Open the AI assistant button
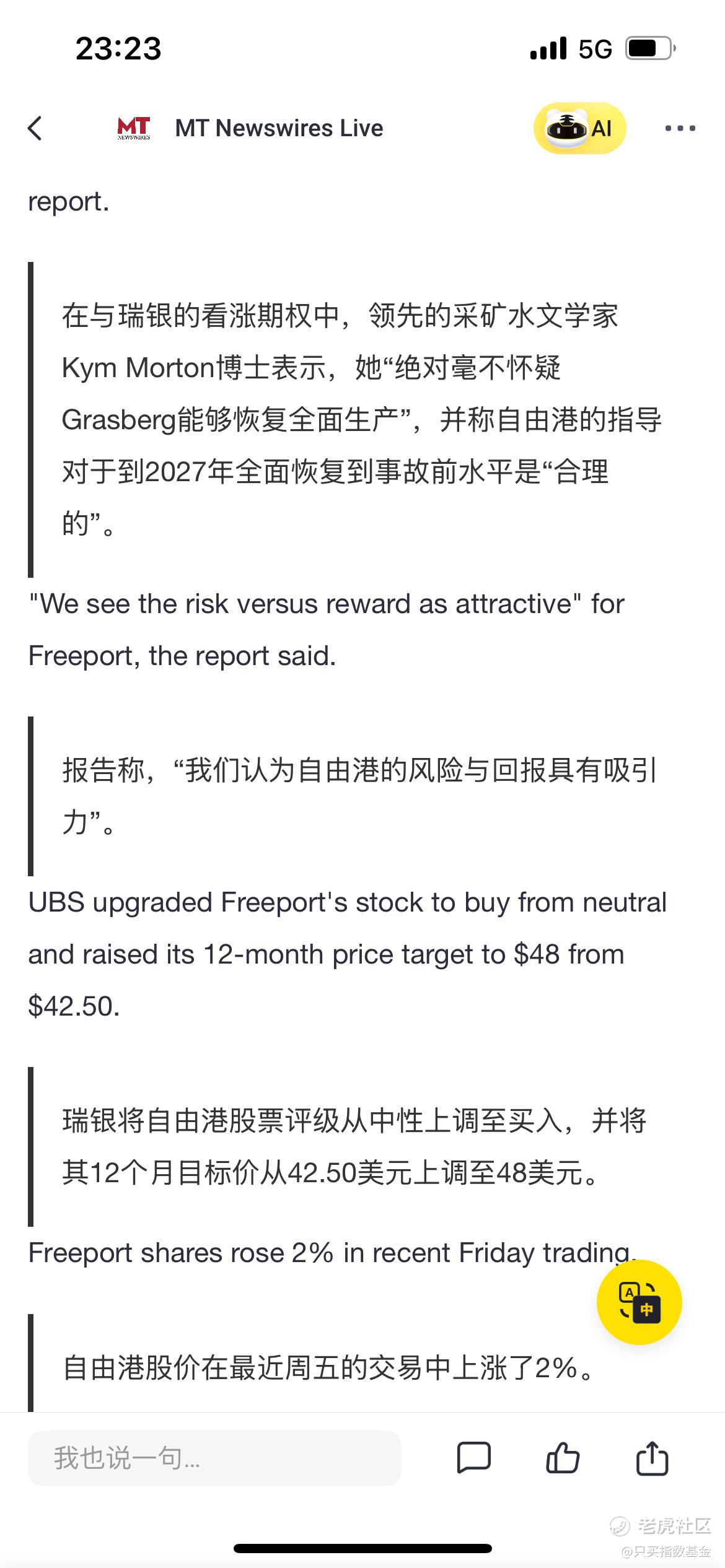The width and height of the screenshot is (725, 1568). click(x=579, y=128)
